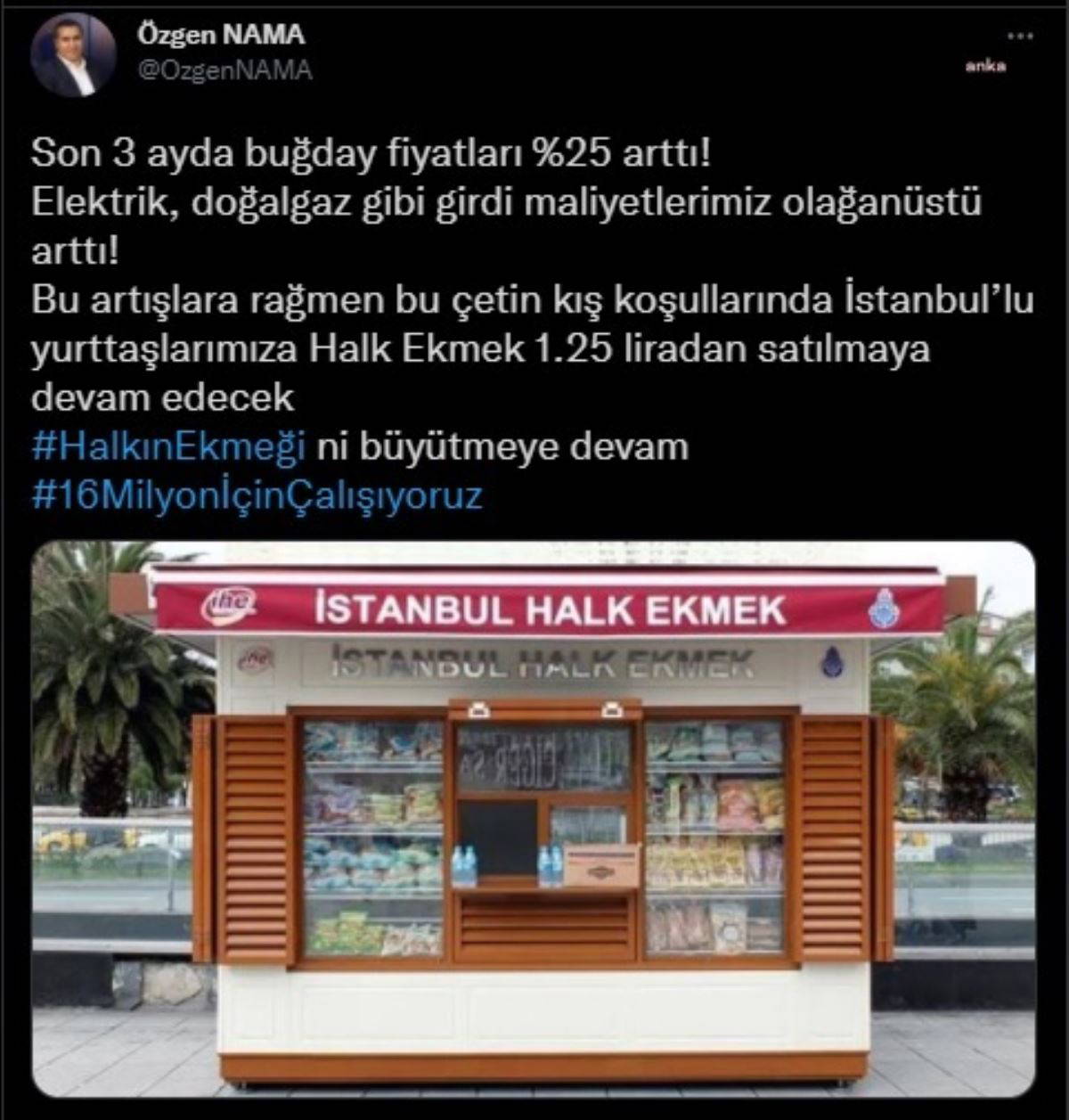The width and height of the screenshot is (1069, 1120).
Task: Open Özgen NAMA's profile picture
Action: point(73,53)
